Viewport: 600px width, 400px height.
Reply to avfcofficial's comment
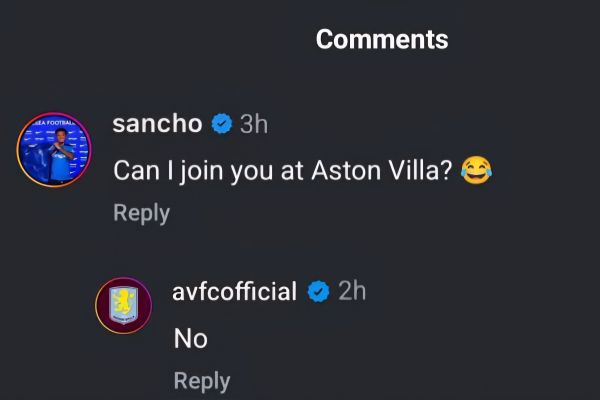[x=201, y=381]
